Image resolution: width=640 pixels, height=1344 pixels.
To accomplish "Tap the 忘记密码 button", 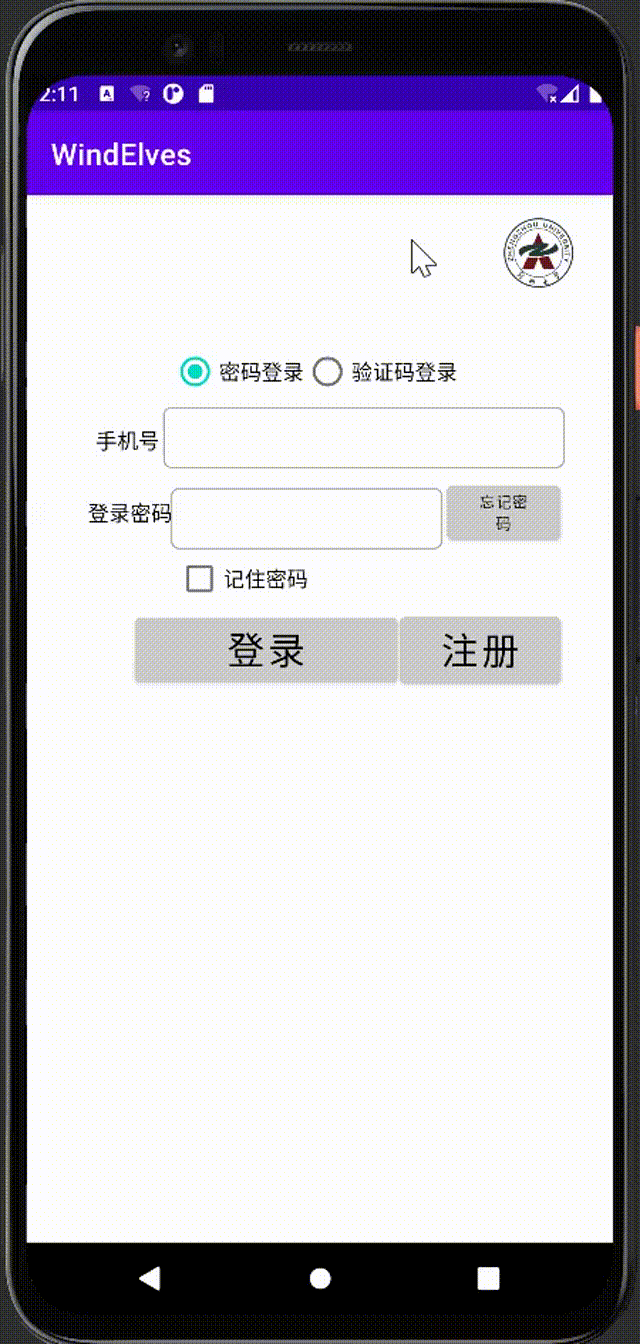I will (503, 513).
